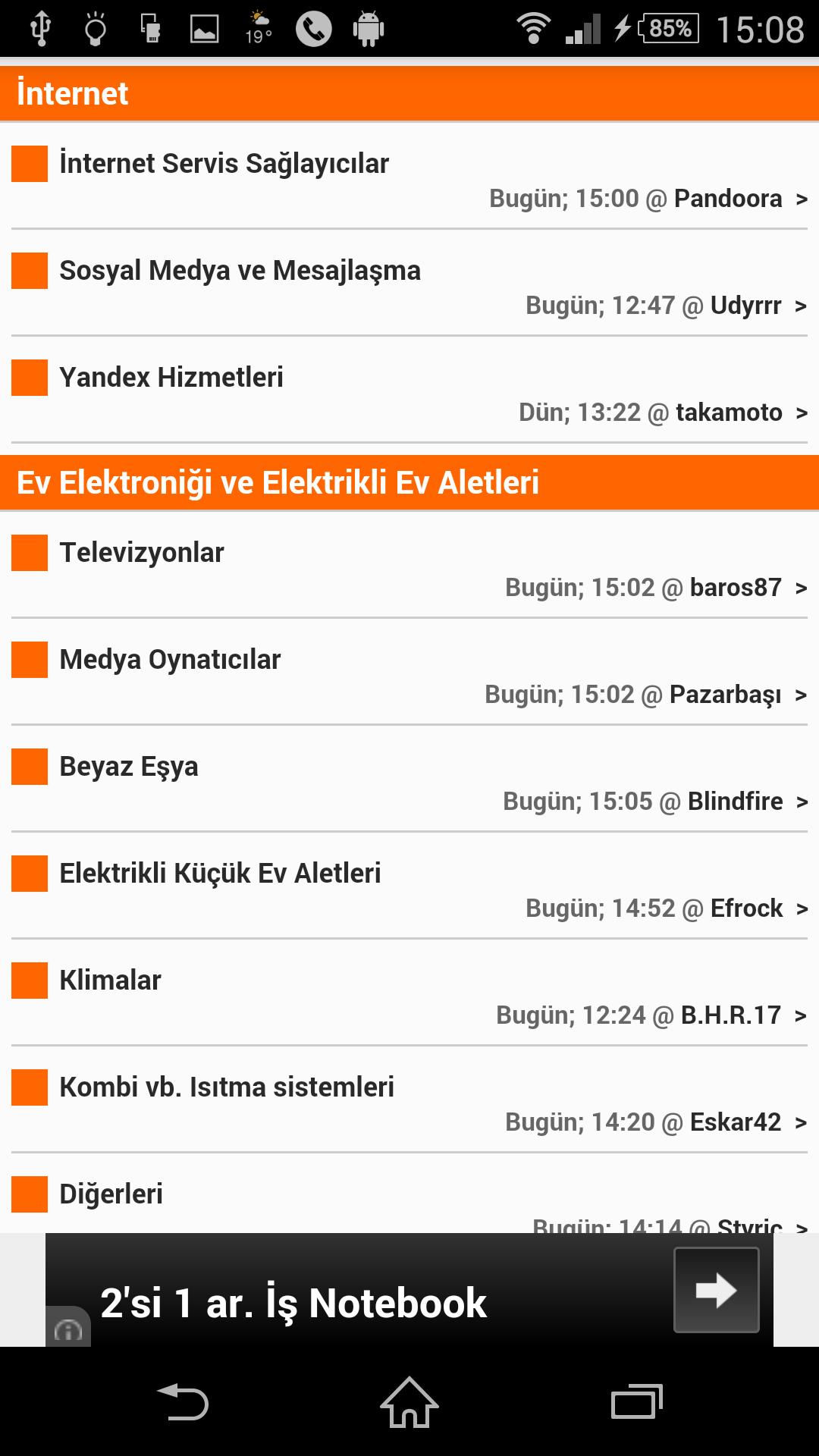The image size is (819, 1456).
Task: Open Kombi vb. Isıtma sistemleri forum
Action: pyautogui.click(x=227, y=1087)
